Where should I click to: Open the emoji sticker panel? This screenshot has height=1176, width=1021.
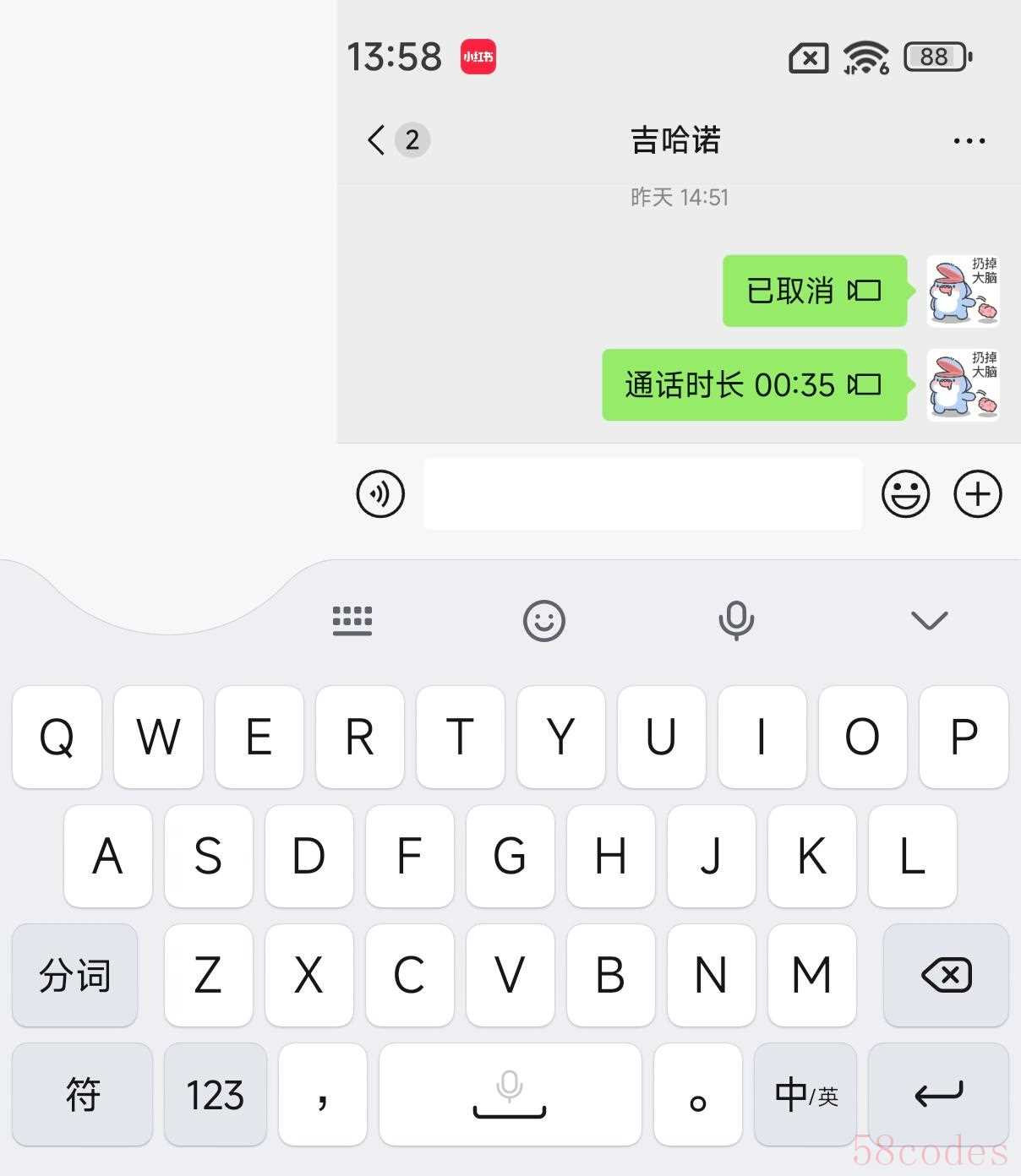[x=905, y=494]
